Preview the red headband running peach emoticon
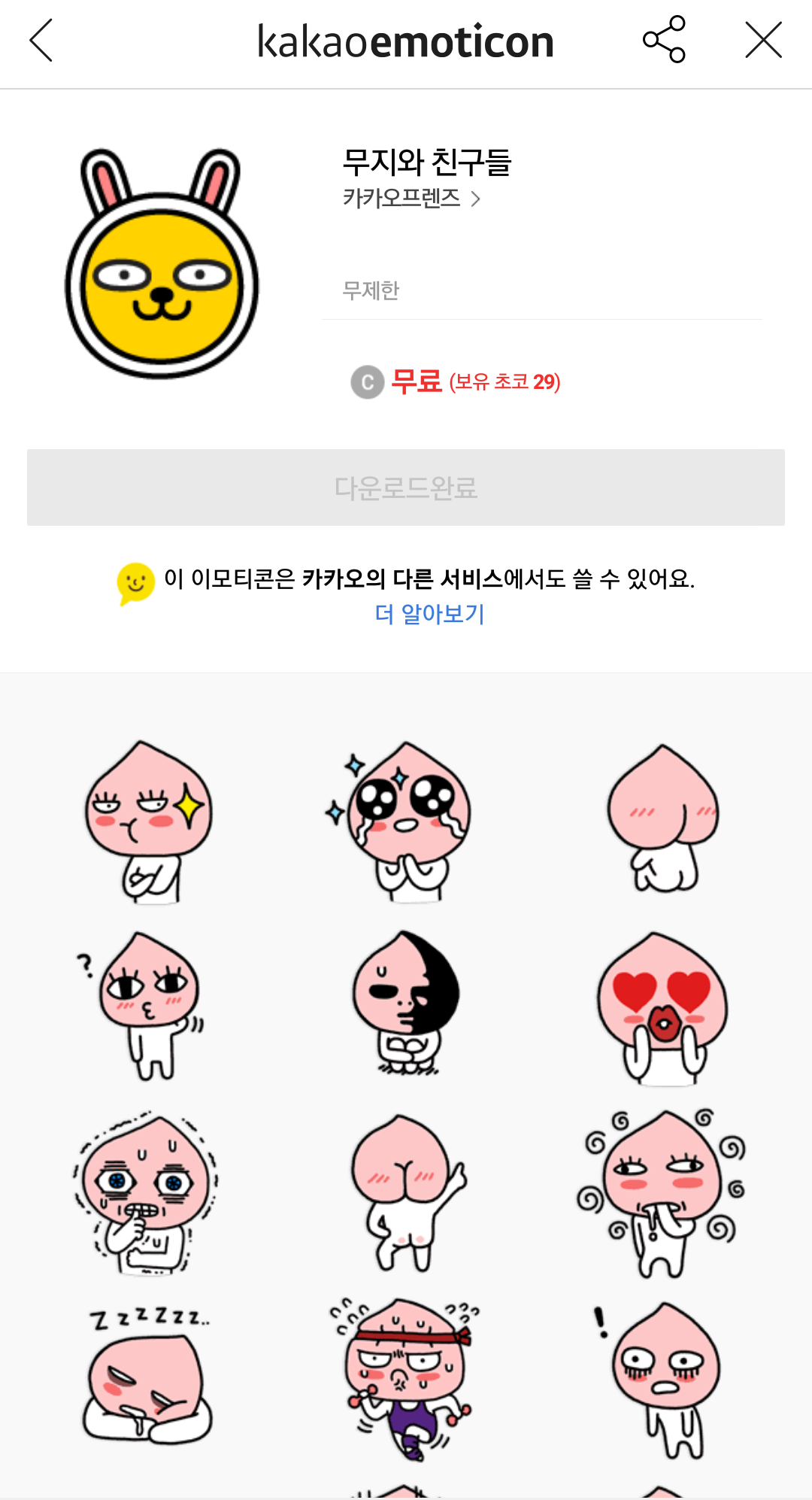This screenshot has width=812, height=1500. [x=406, y=1377]
